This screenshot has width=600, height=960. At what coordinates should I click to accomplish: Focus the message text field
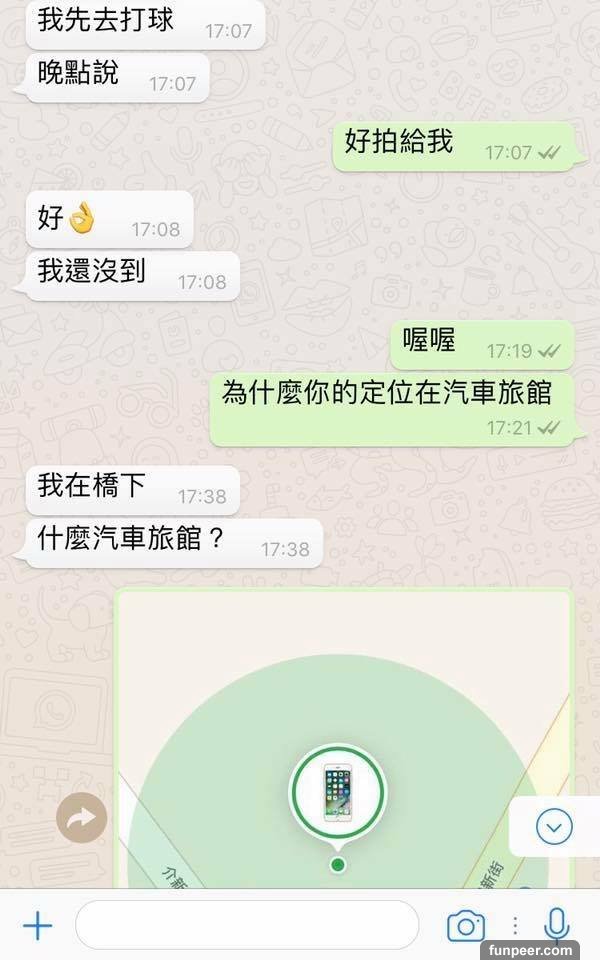pyautogui.click(x=246, y=925)
